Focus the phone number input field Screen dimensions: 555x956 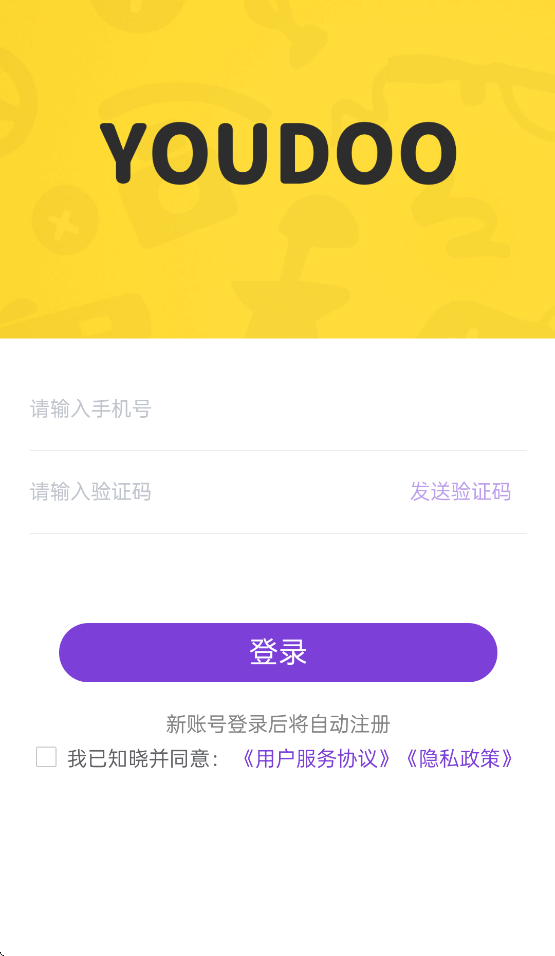[278, 409]
